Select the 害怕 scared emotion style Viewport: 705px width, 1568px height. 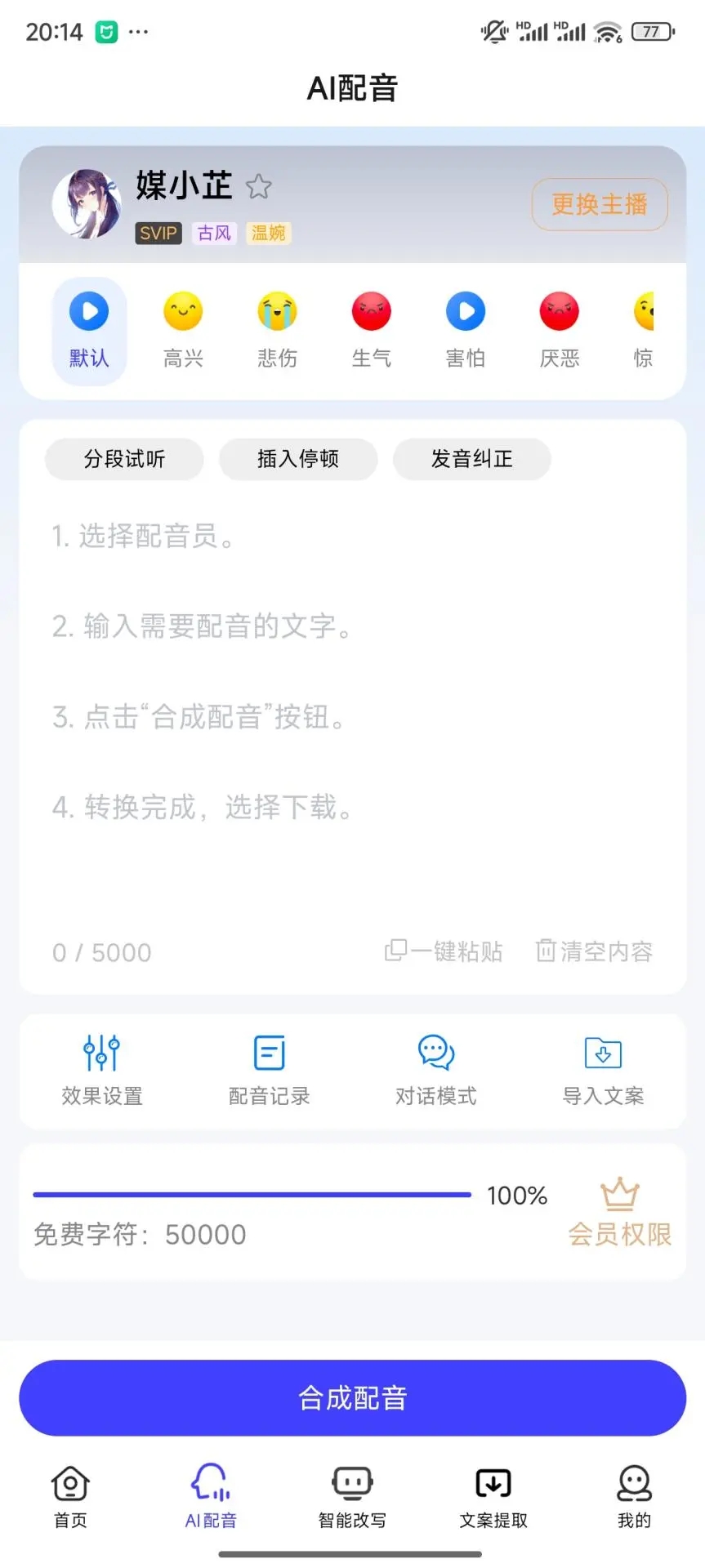(465, 328)
